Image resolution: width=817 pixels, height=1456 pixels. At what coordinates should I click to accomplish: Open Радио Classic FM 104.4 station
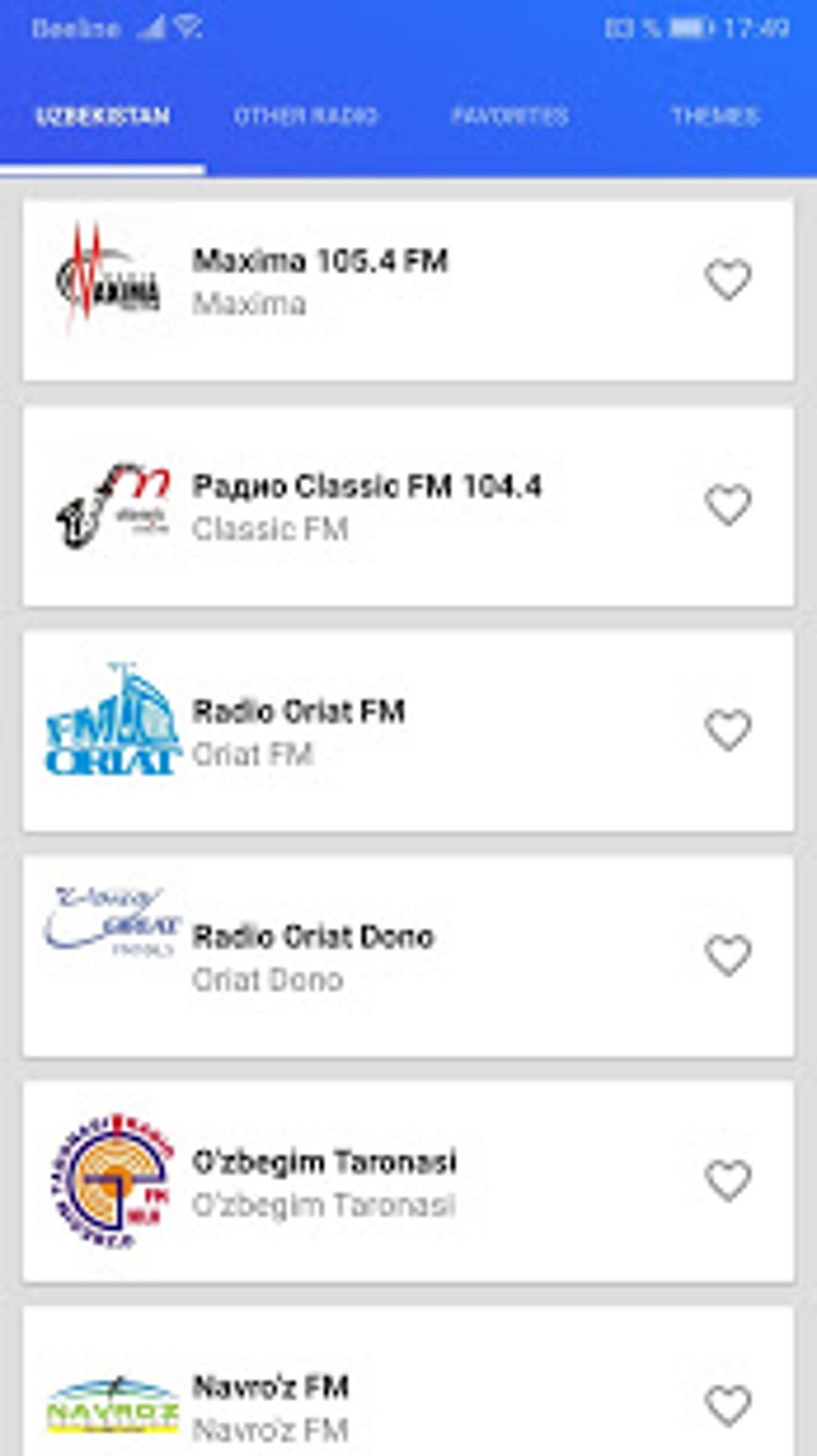(367, 506)
